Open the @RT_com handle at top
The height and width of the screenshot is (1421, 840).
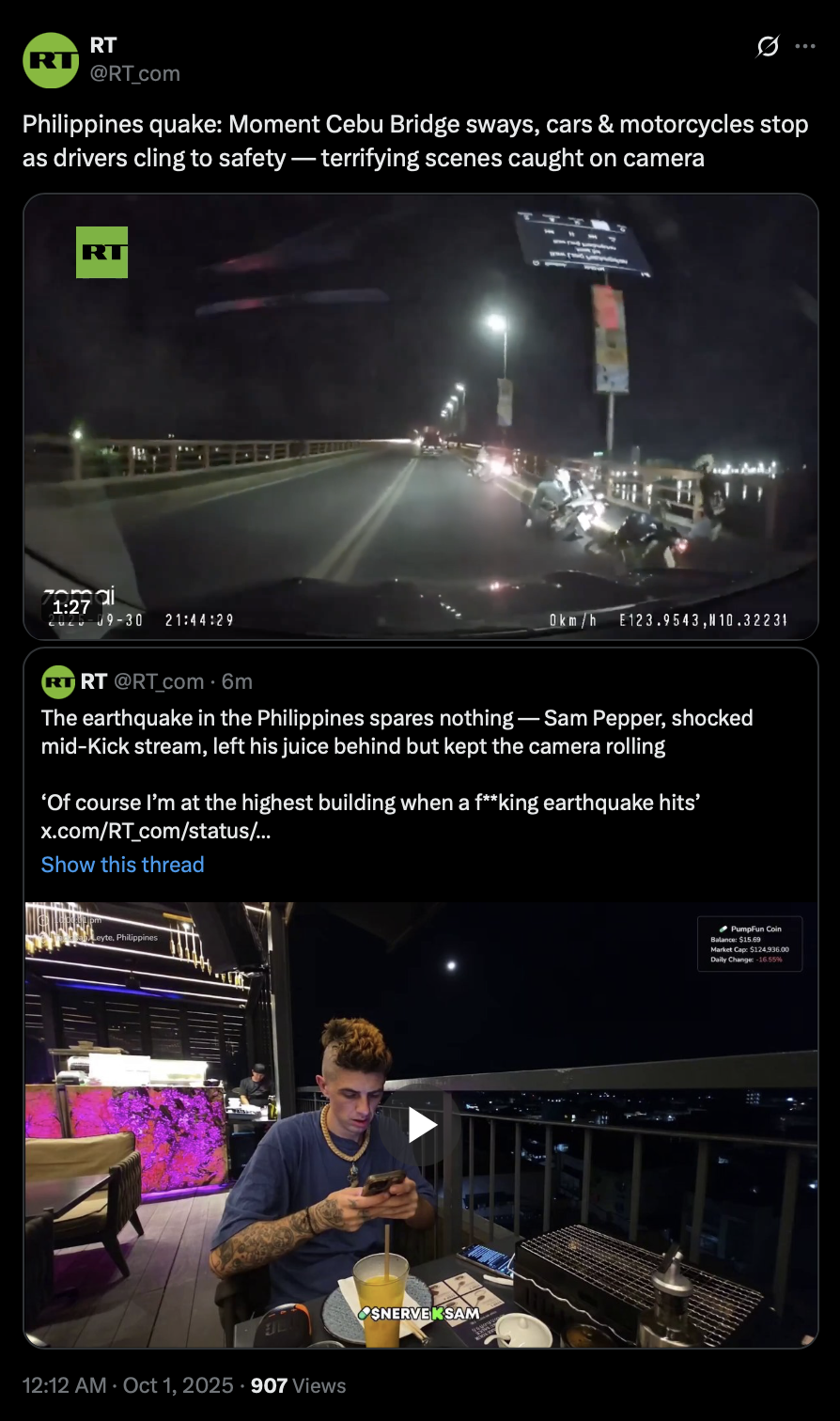pyautogui.click(x=134, y=73)
